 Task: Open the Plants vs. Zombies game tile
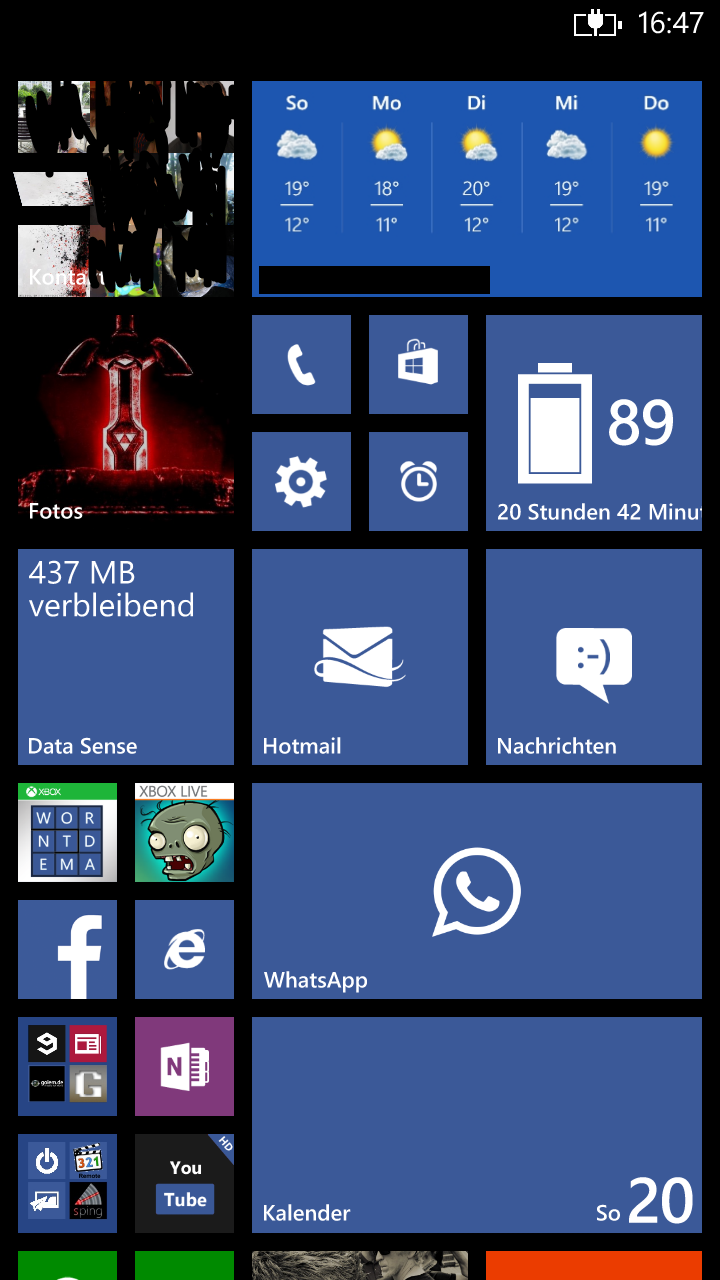tap(184, 832)
